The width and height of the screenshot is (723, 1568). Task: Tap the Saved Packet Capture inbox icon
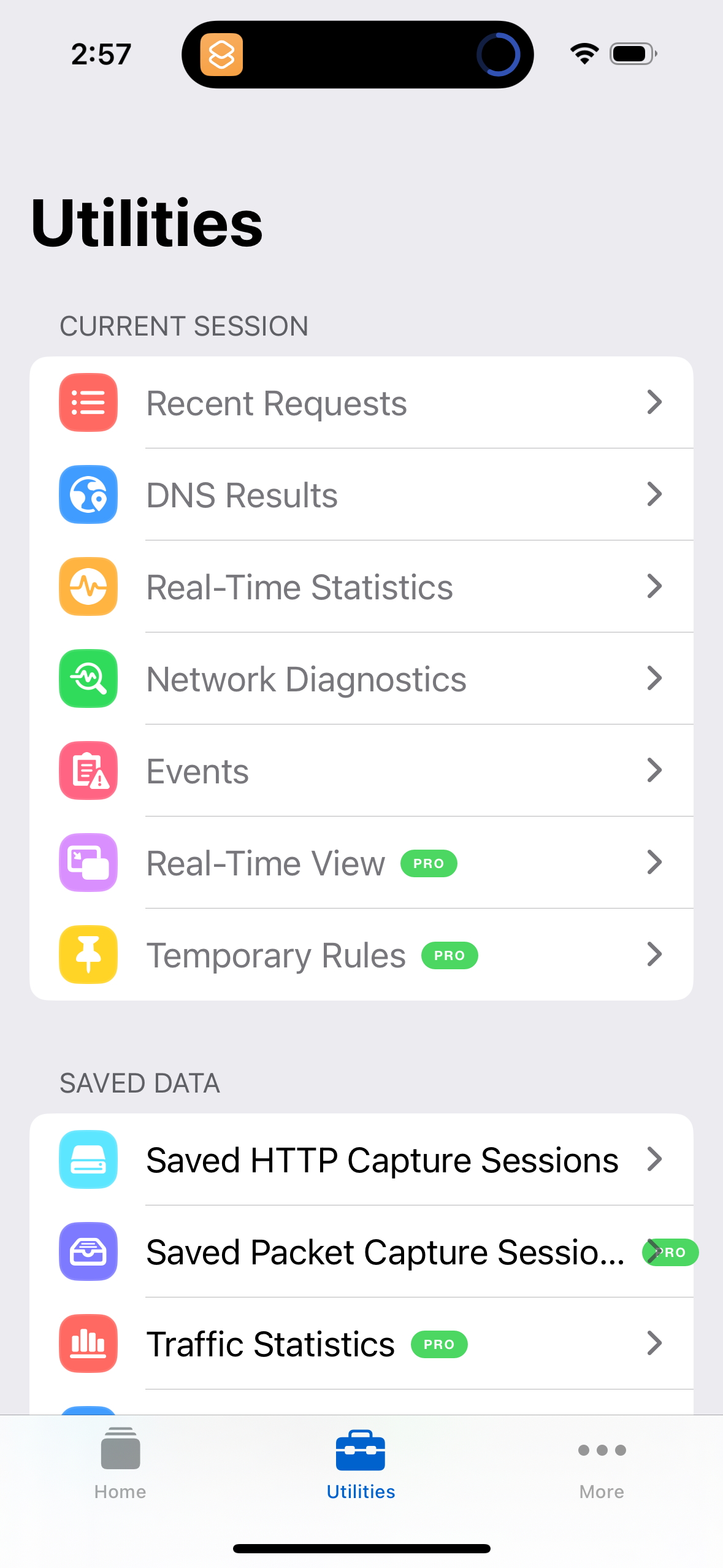tap(88, 1251)
